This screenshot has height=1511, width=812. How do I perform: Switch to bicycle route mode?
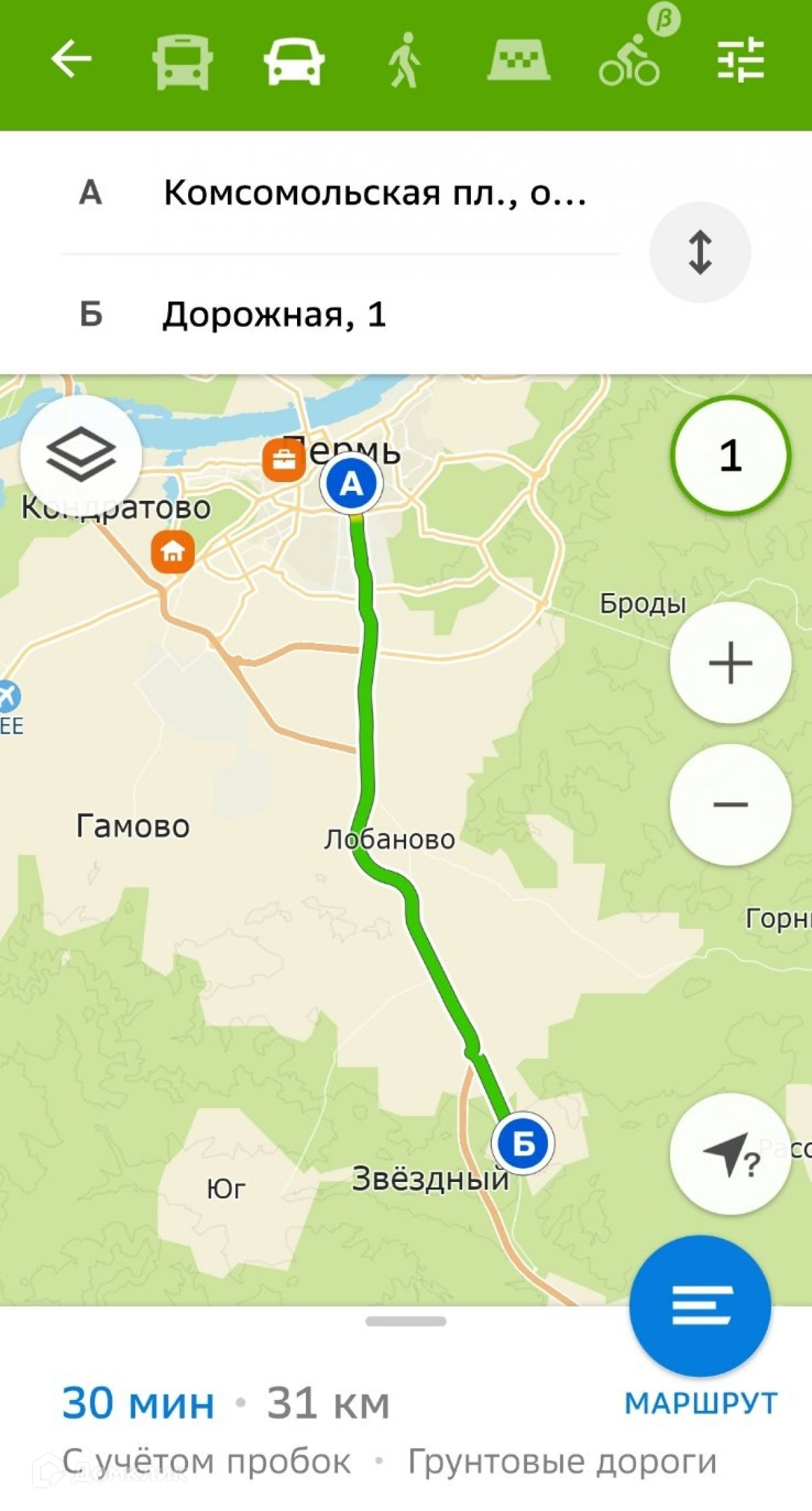pyautogui.click(x=629, y=62)
